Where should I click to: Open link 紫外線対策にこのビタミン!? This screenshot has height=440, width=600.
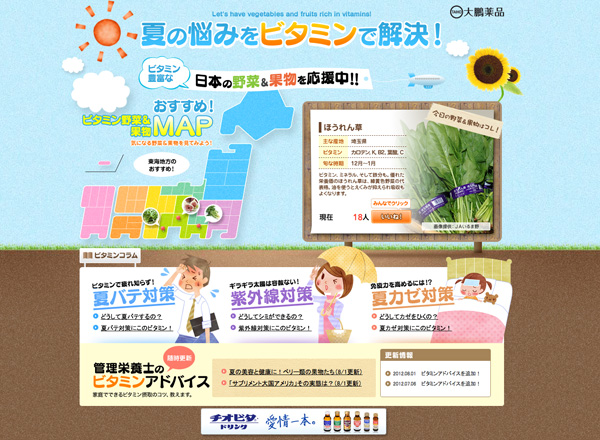281,327
